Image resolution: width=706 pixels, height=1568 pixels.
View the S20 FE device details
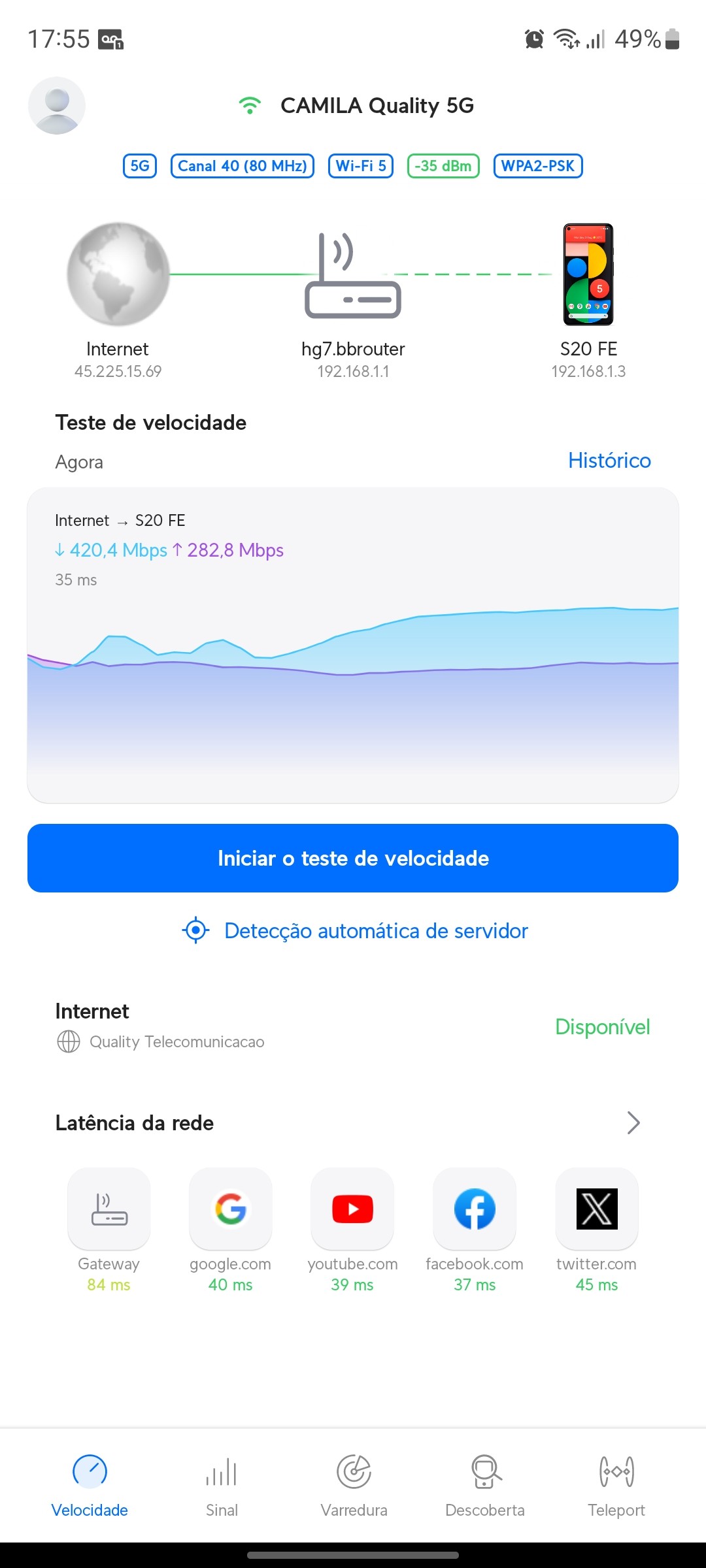(588, 275)
